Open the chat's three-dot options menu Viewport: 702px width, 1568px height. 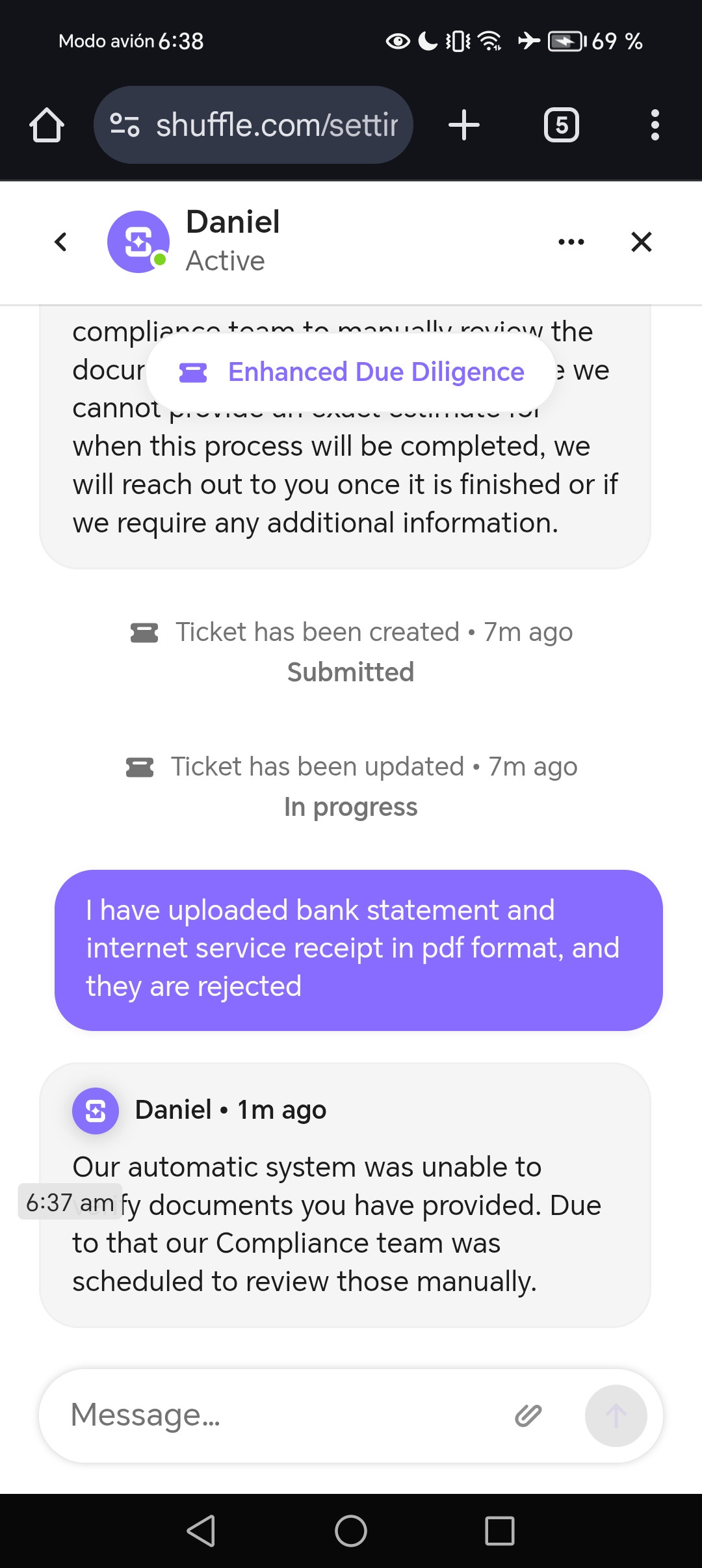(x=571, y=242)
